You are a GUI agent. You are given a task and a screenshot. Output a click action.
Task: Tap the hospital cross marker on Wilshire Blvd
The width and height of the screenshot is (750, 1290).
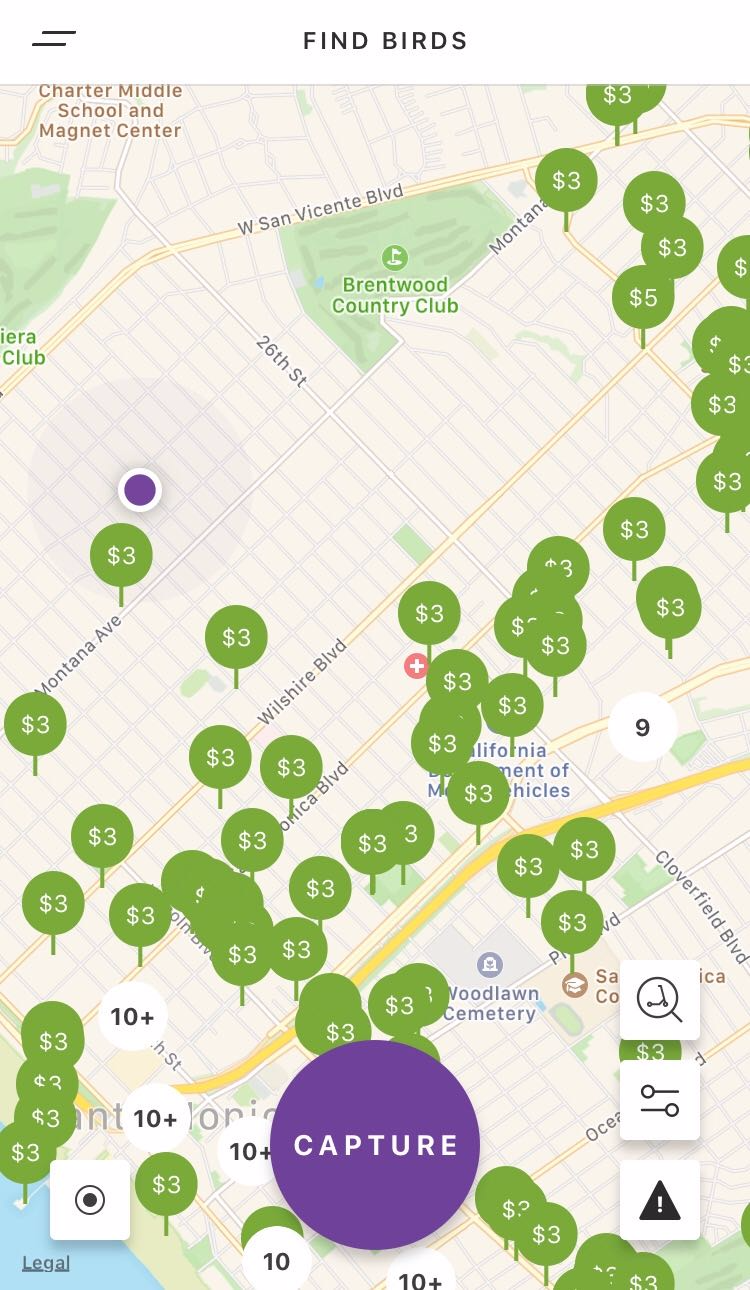point(416,666)
